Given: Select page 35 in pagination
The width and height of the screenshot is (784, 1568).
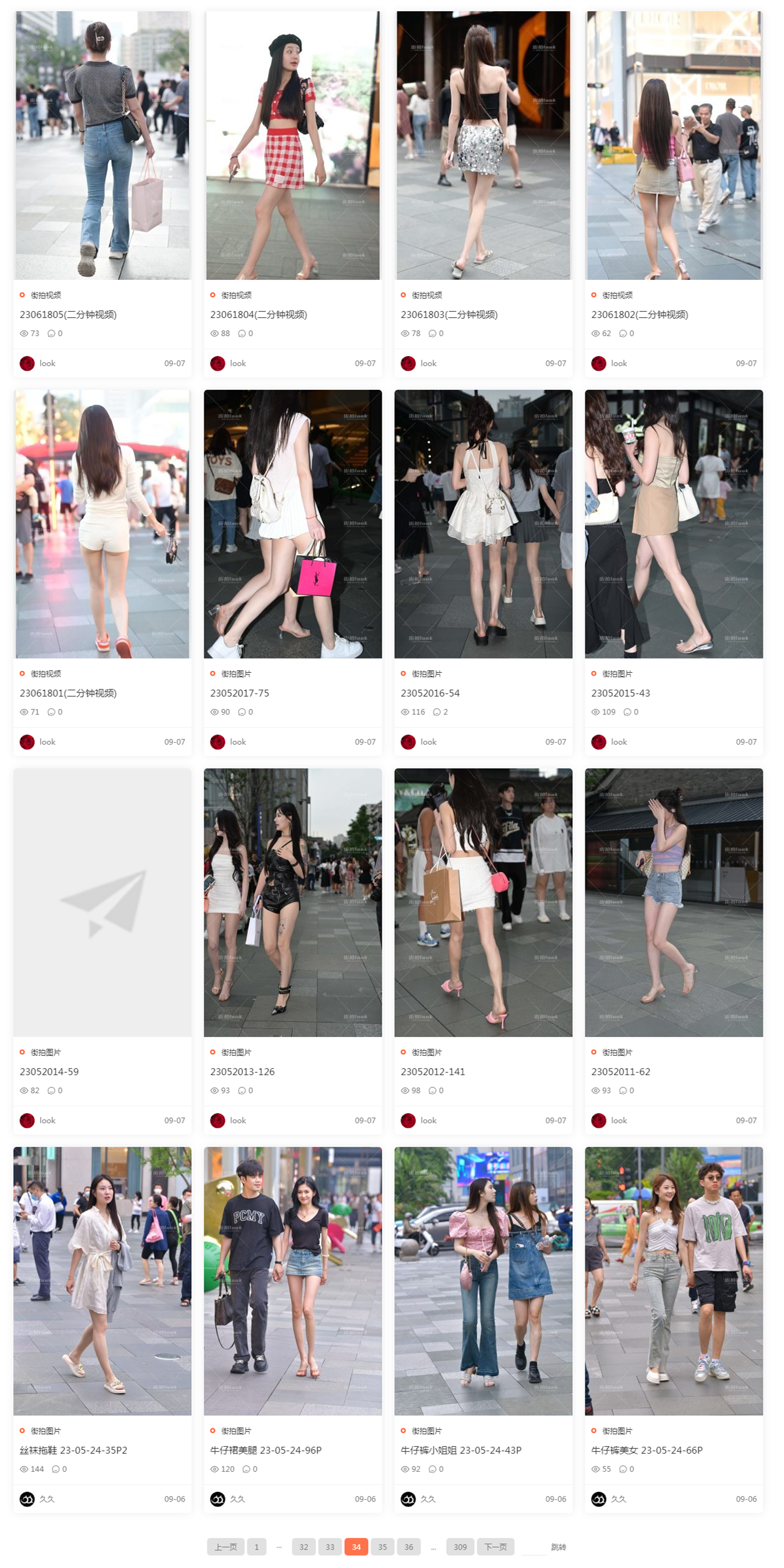Looking at the screenshot, I should tap(382, 1547).
